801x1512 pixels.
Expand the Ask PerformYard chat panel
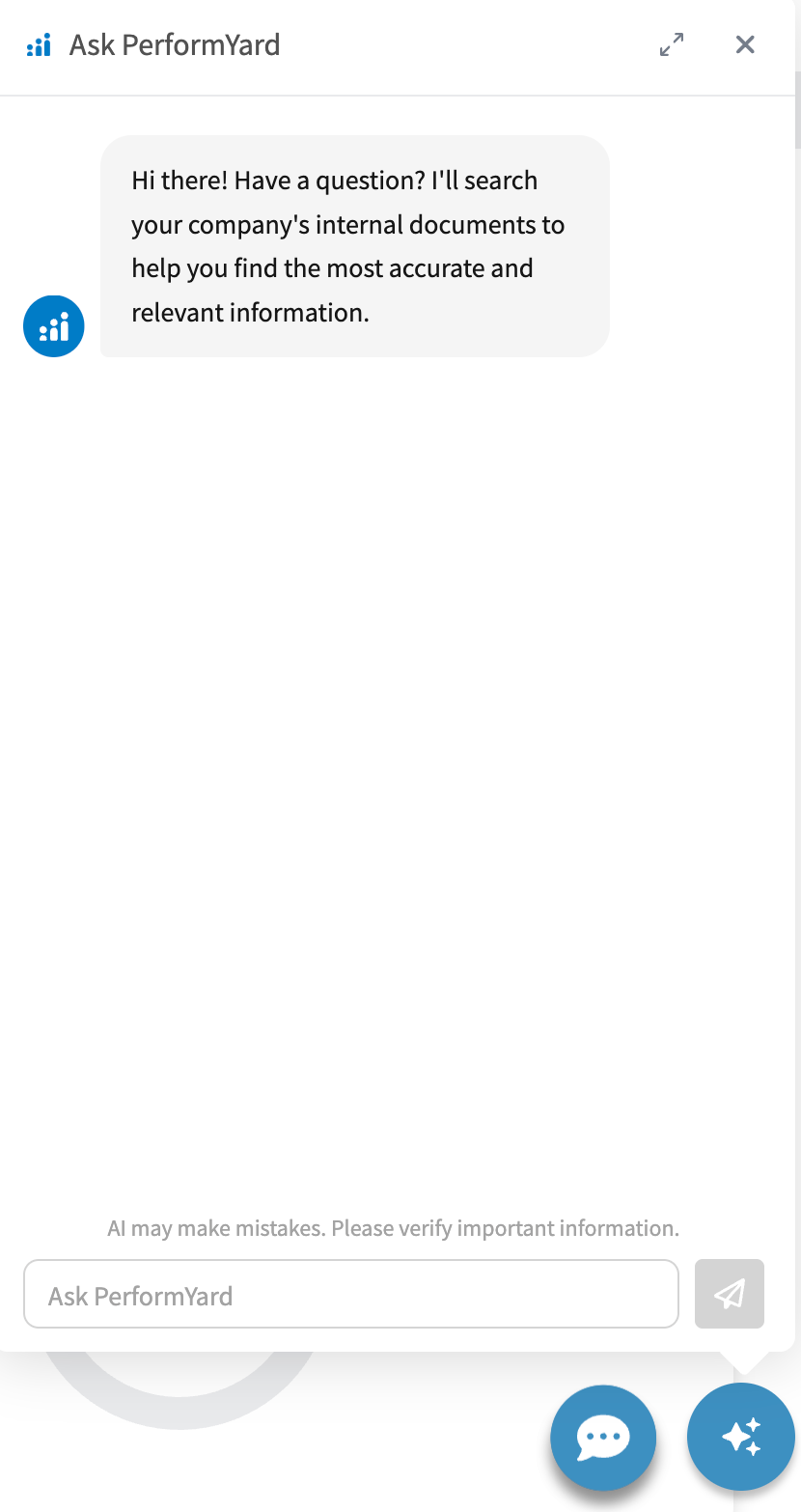point(672,44)
